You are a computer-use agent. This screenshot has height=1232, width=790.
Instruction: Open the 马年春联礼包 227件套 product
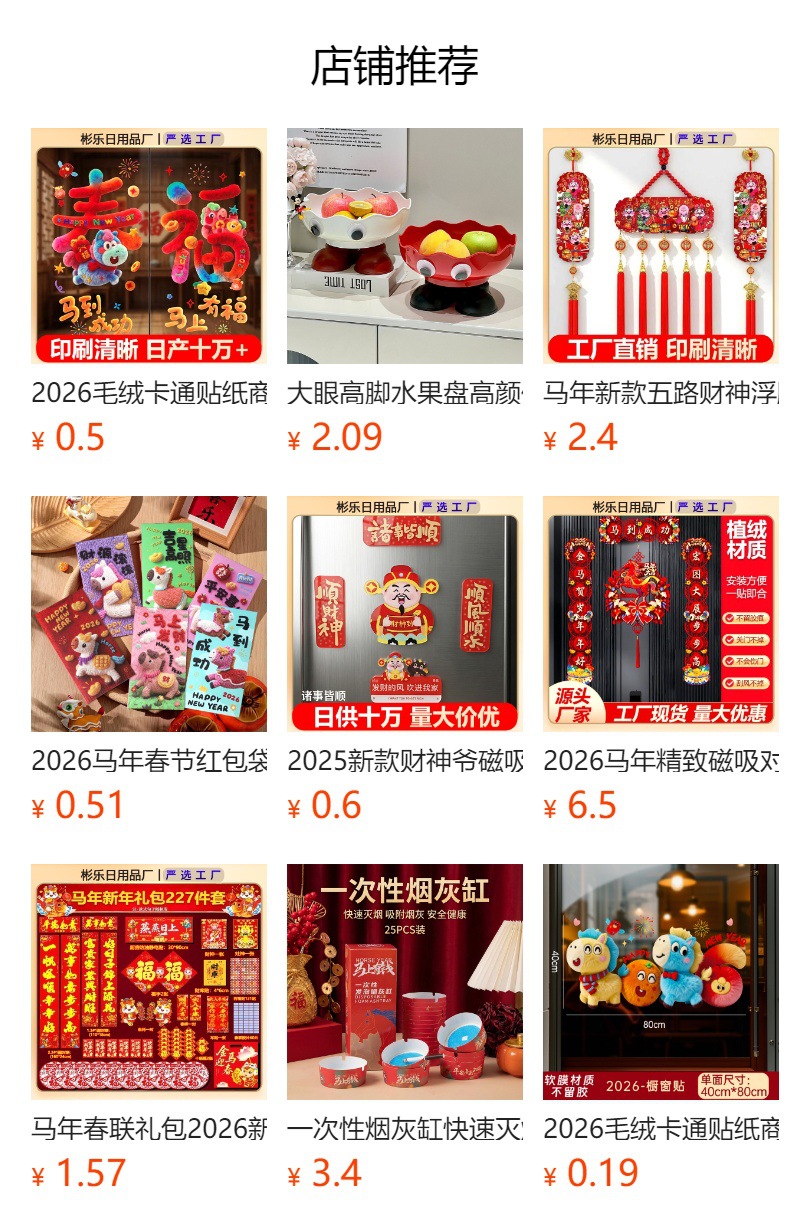coord(149,982)
